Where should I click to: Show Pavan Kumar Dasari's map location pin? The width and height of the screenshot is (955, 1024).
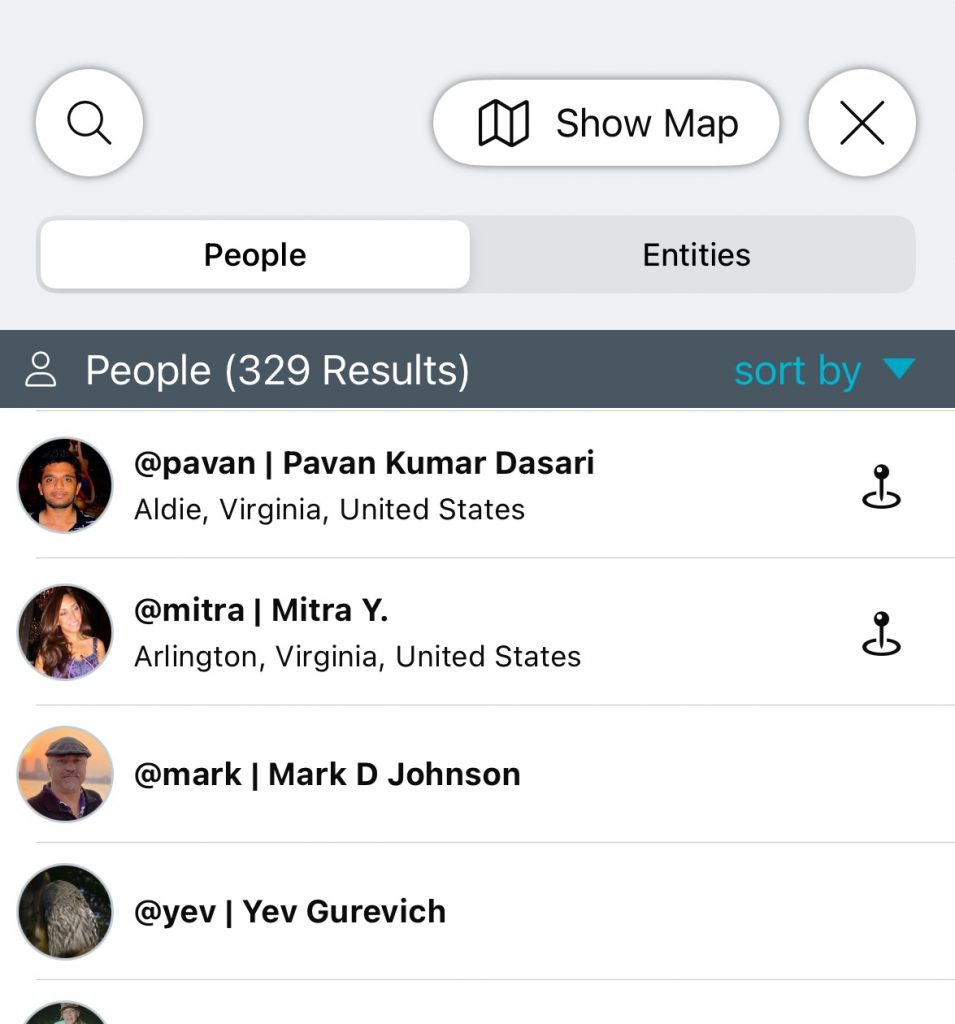tap(881, 487)
